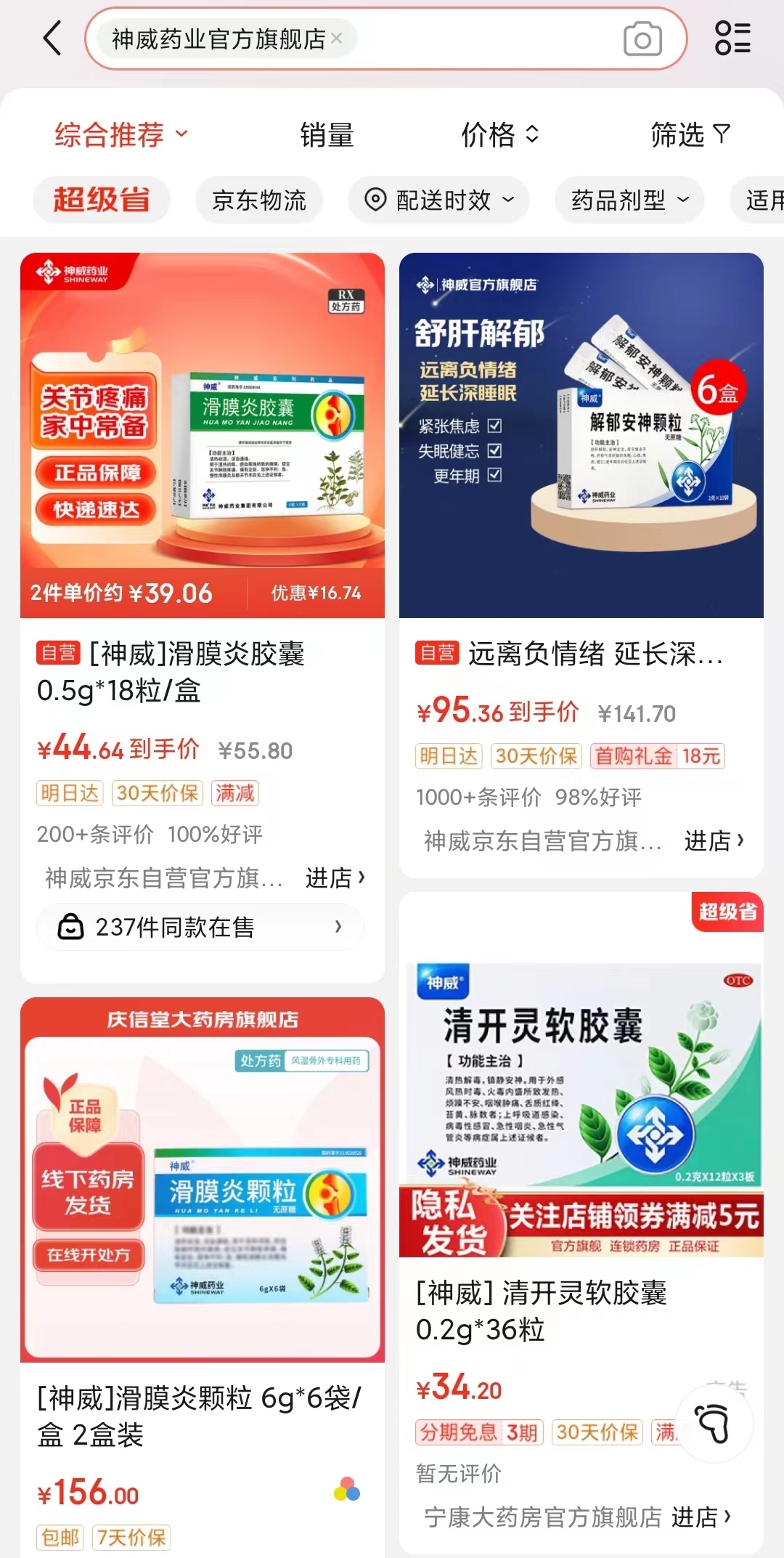The image size is (784, 1558).
Task: Select the 超级省 filter chip
Action: (102, 200)
